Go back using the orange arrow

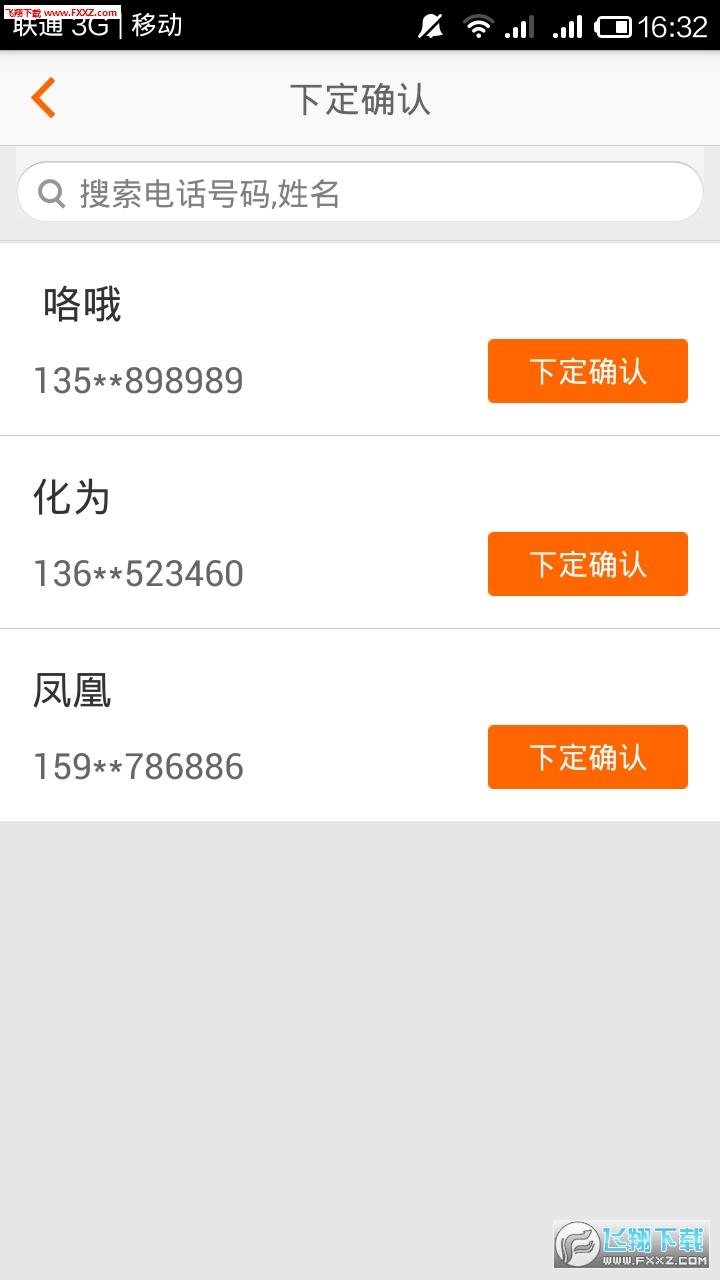[x=43, y=98]
